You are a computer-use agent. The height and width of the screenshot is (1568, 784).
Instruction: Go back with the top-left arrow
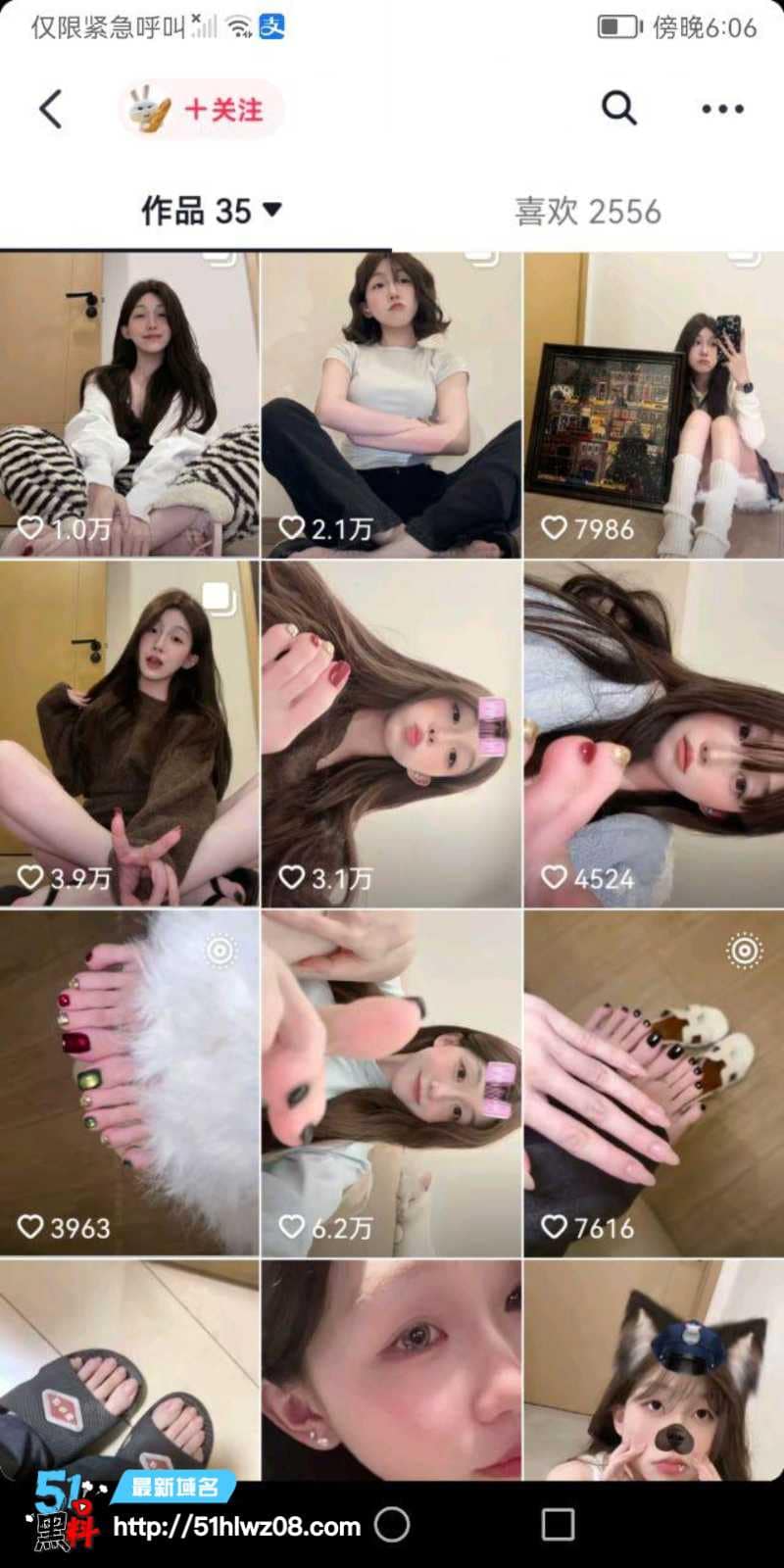pyautogui.click(x=51, y=109)
